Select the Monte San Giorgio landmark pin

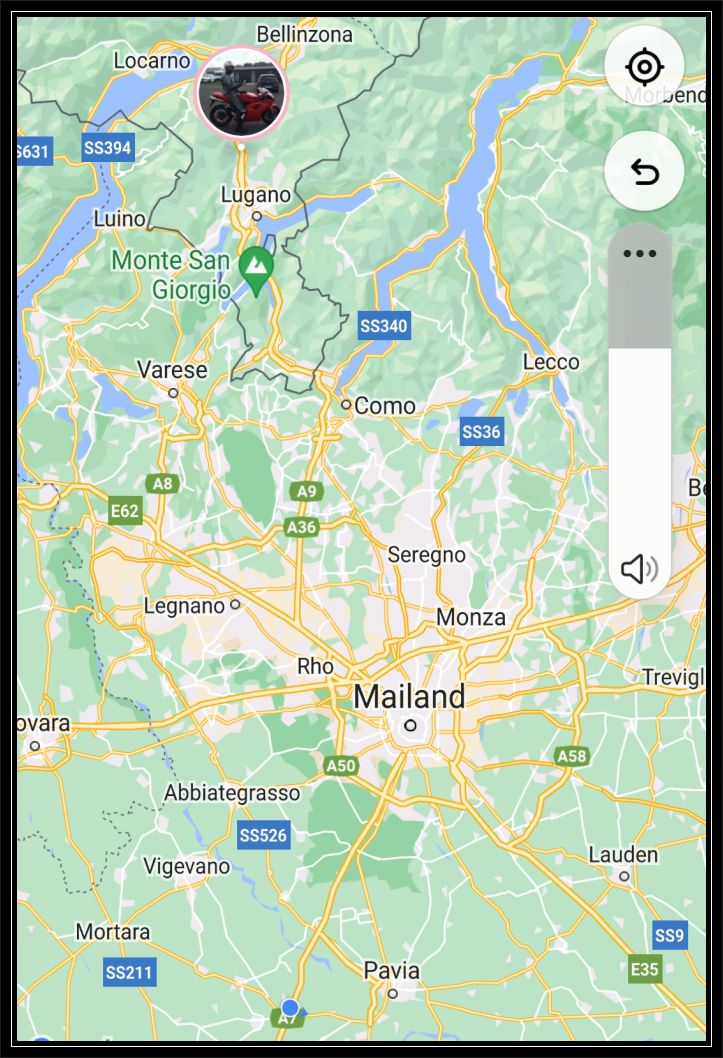[x=257, y=268]
